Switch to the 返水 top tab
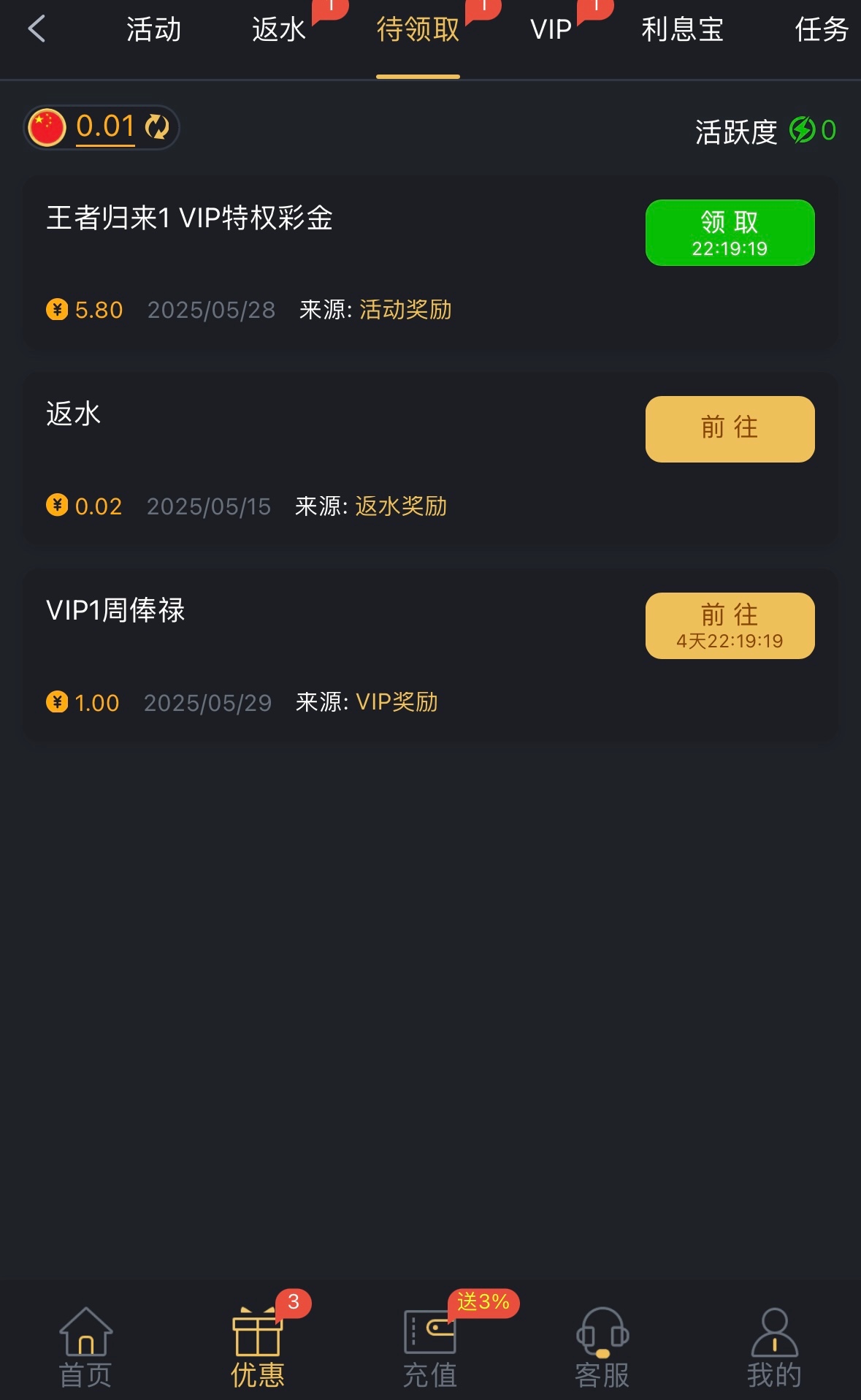Image resolution: width=861 pixels, height=1400 pixels. [279, 30]
